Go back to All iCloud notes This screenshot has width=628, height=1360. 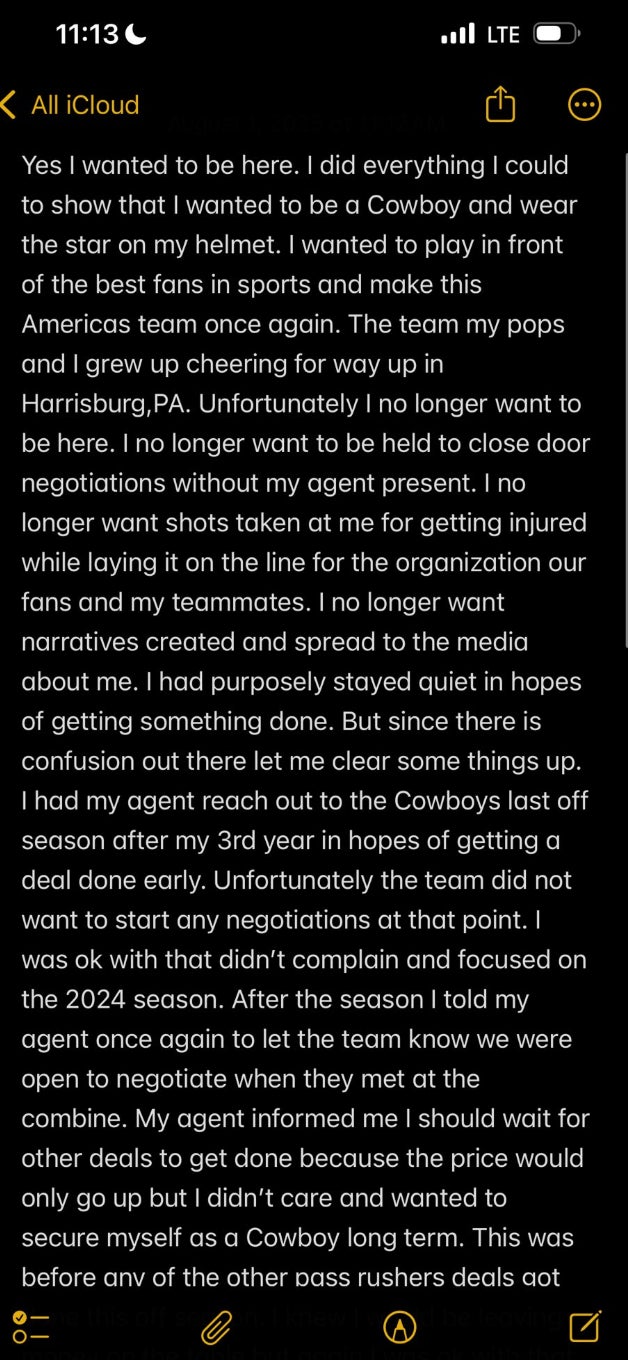[70, 105]
